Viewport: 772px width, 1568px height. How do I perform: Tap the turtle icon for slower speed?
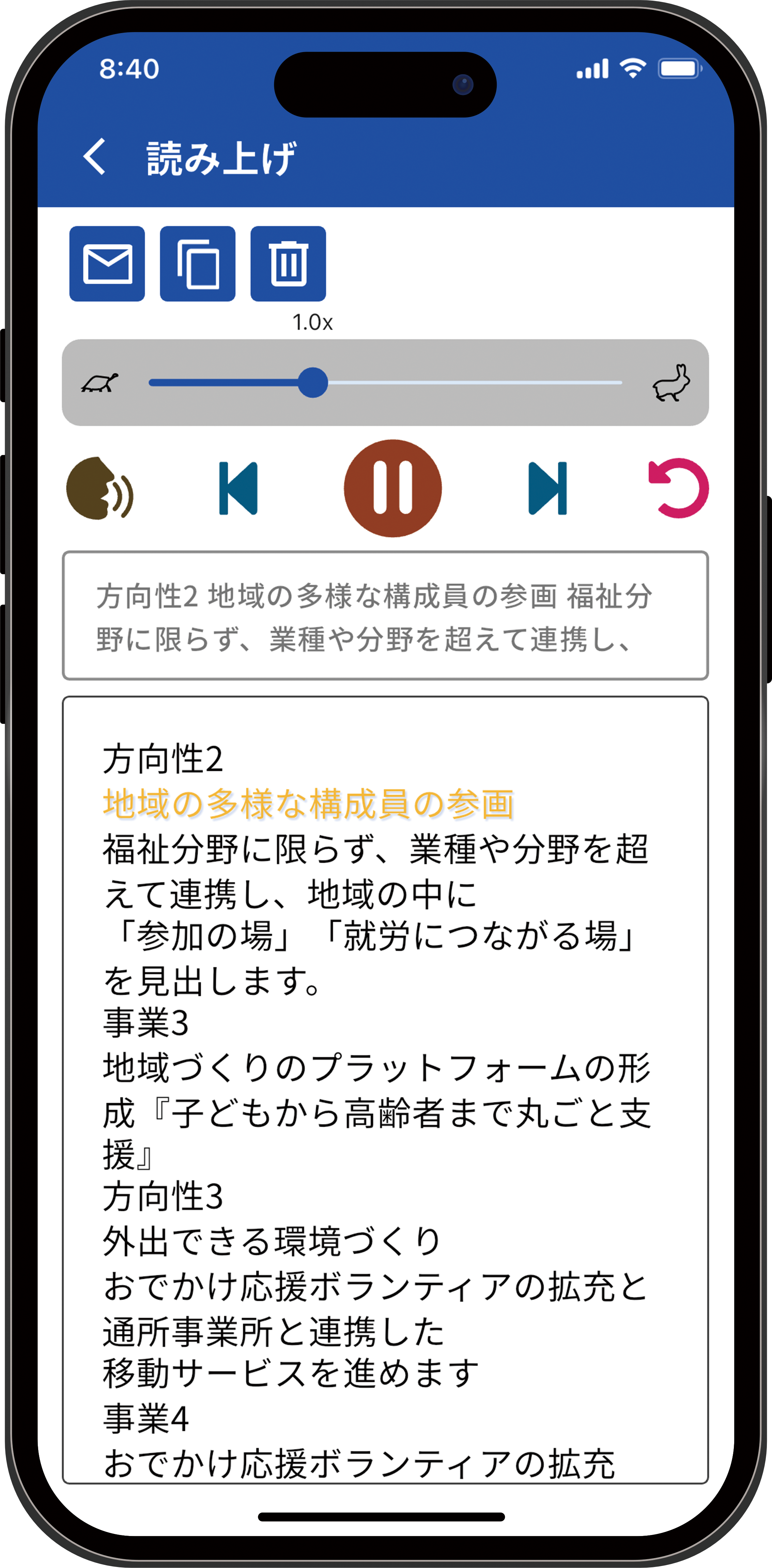click(100, 383)
